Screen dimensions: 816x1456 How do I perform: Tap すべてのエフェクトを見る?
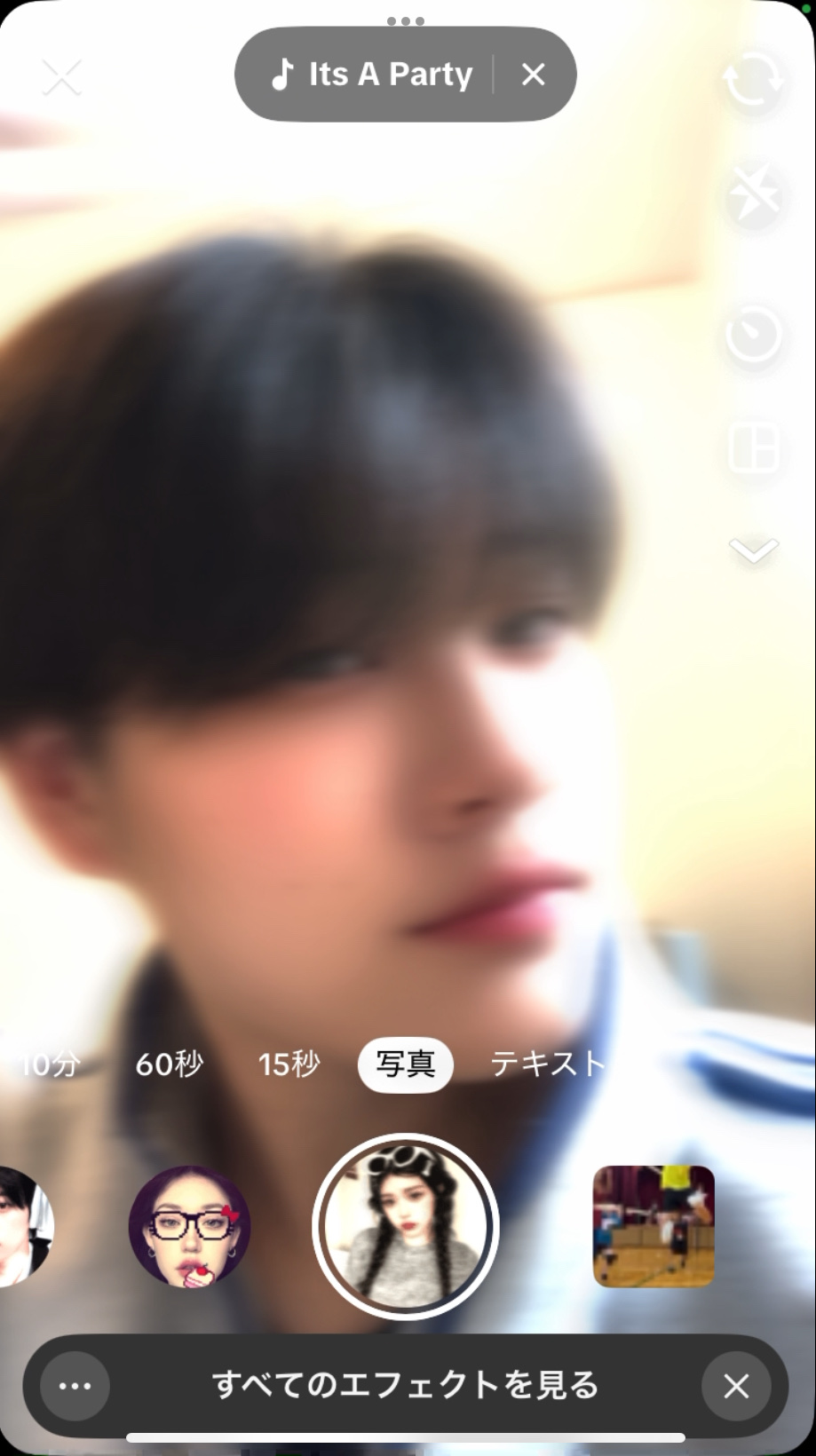[406, 1385]
